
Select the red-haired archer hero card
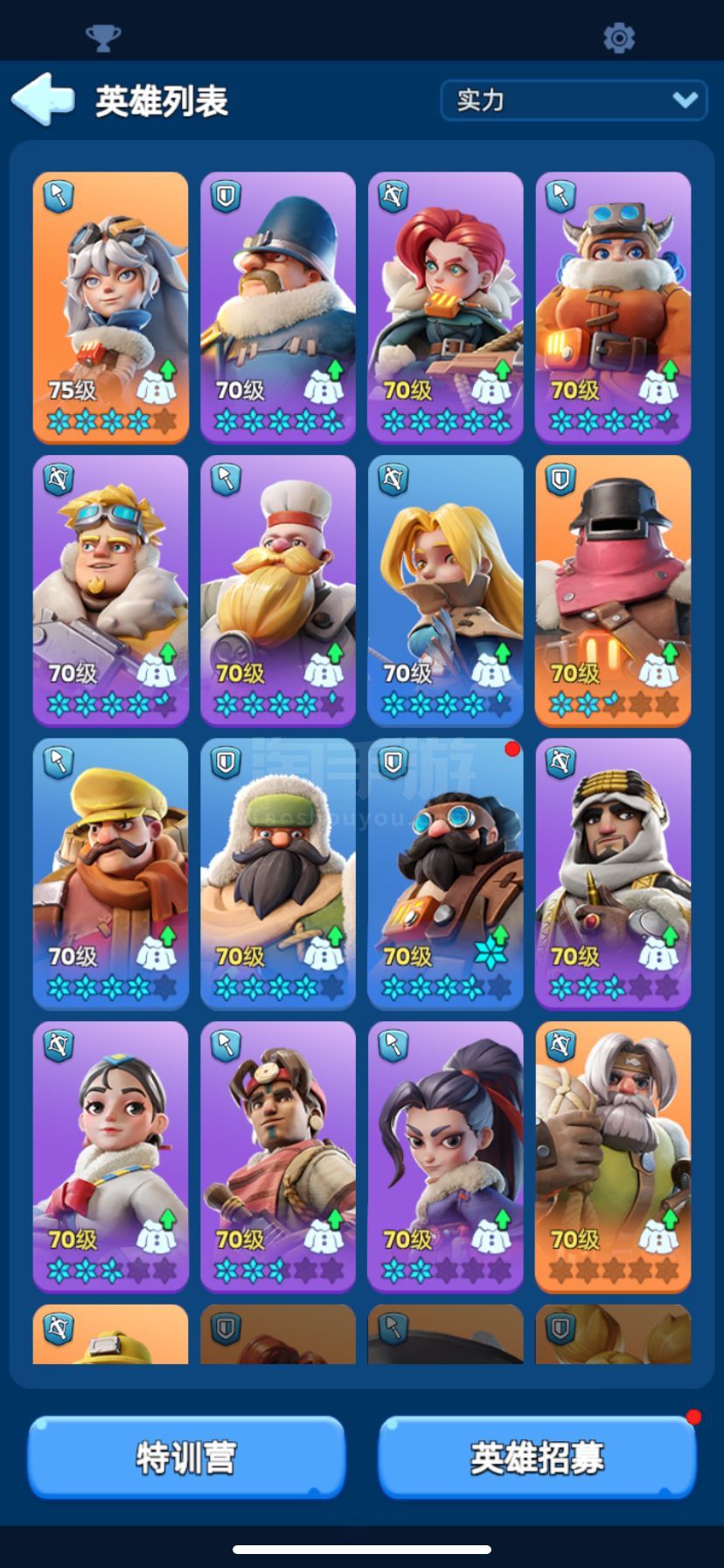click(445, 306)
